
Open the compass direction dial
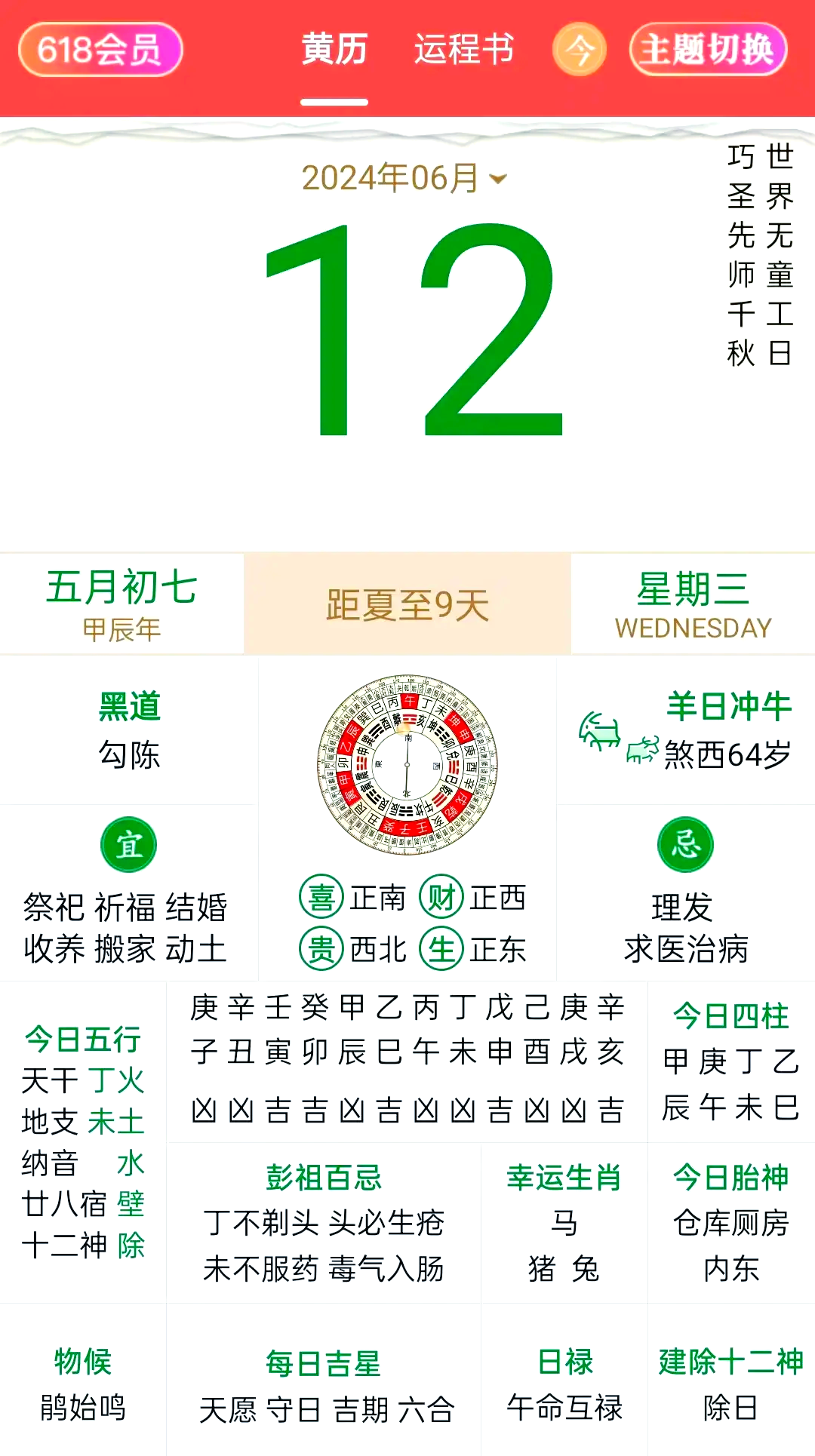click(x=407, y=765)
